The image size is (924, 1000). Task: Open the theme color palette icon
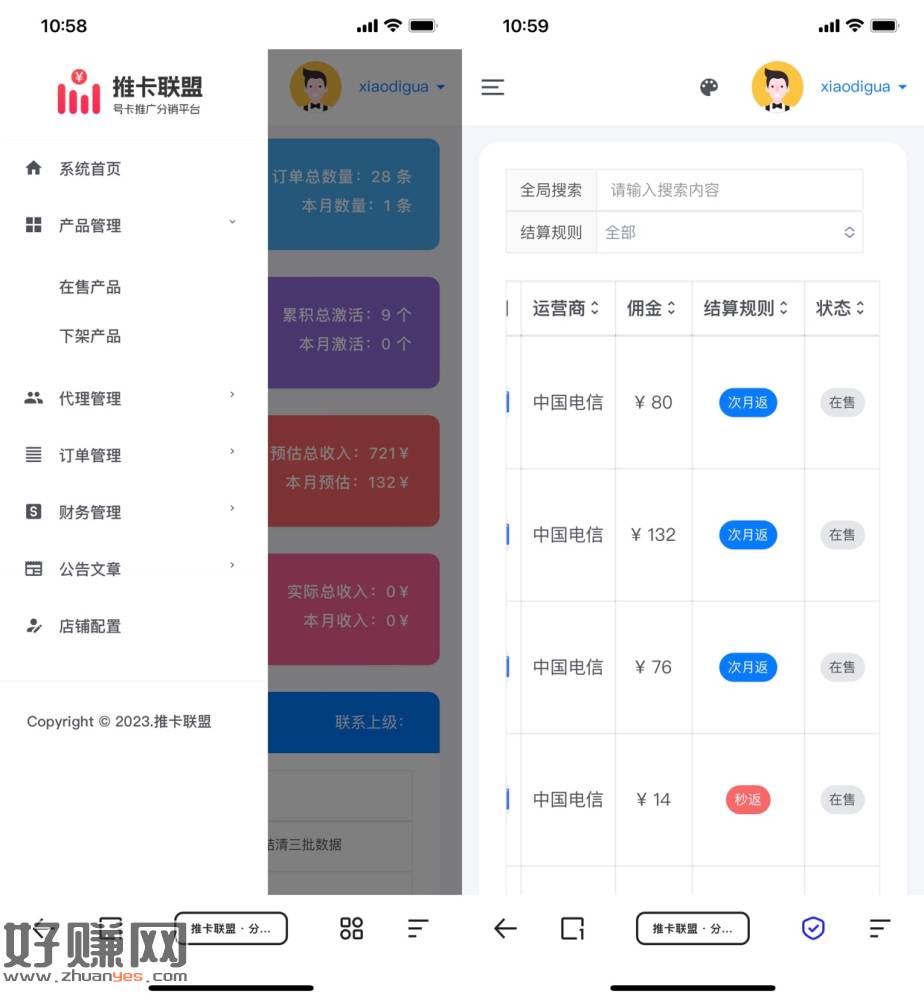point(709,87)
